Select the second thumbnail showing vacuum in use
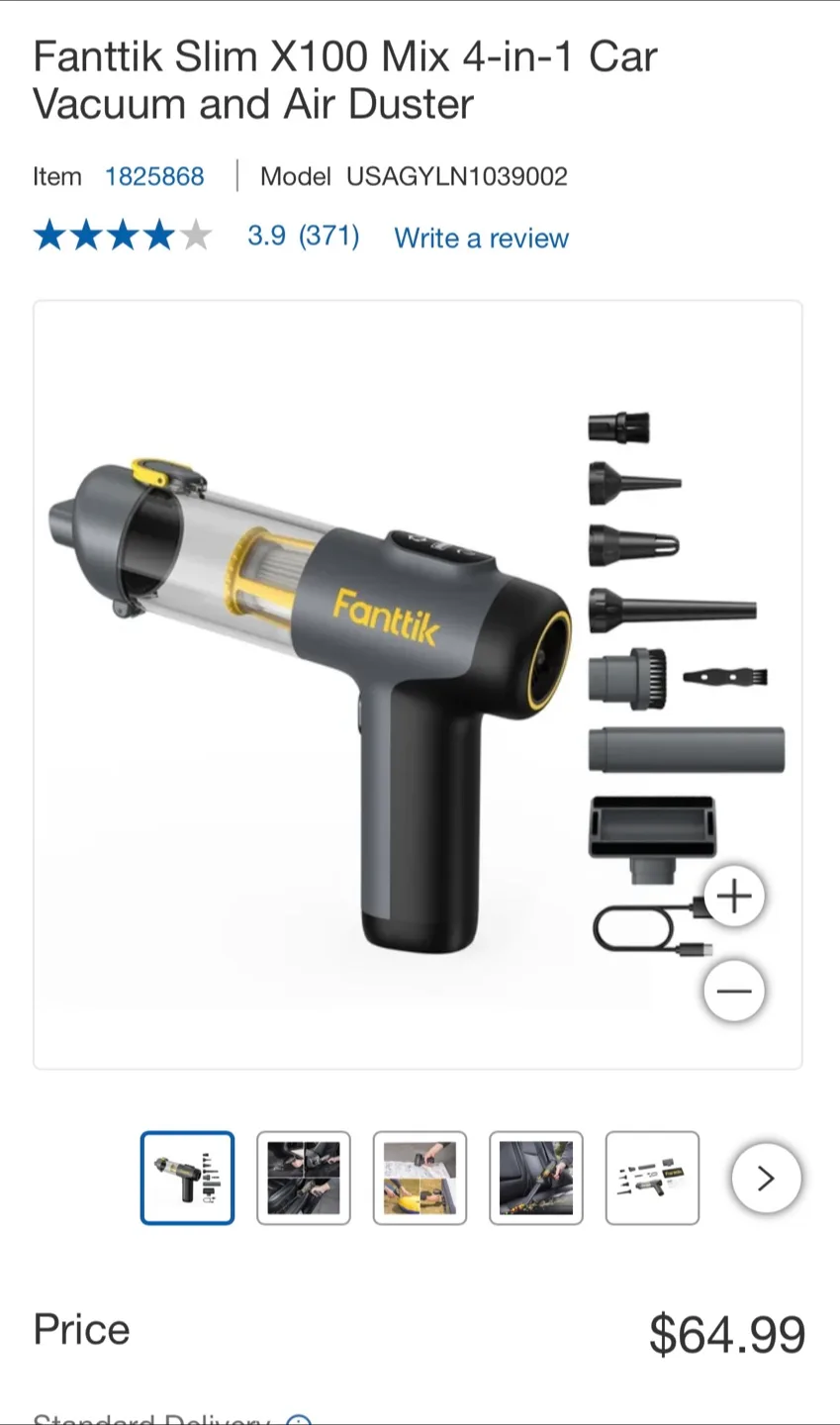The height and width of the screenshot is (1425, 840). [304, 1178]
